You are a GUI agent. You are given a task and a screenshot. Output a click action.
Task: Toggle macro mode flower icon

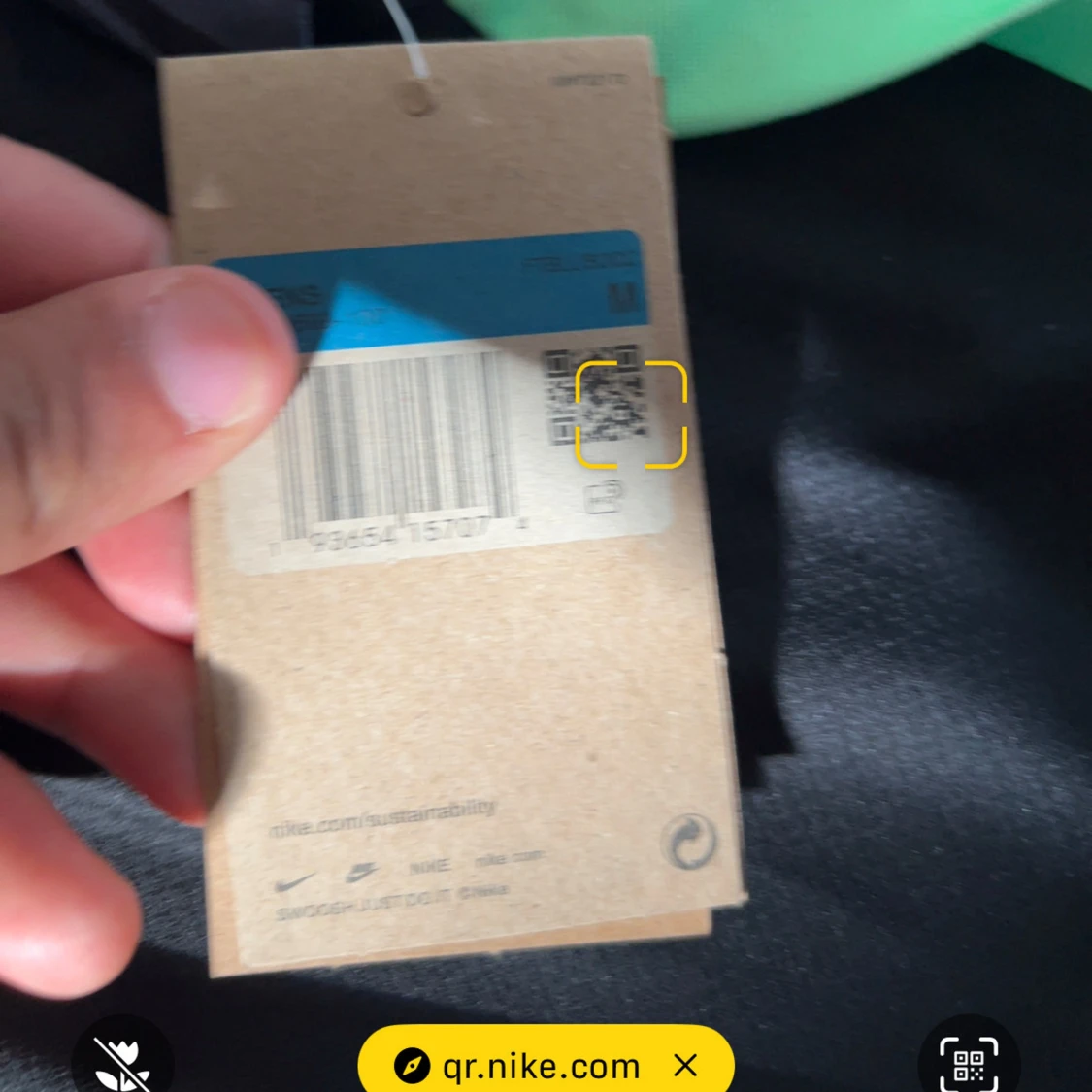coord(122,1064)
